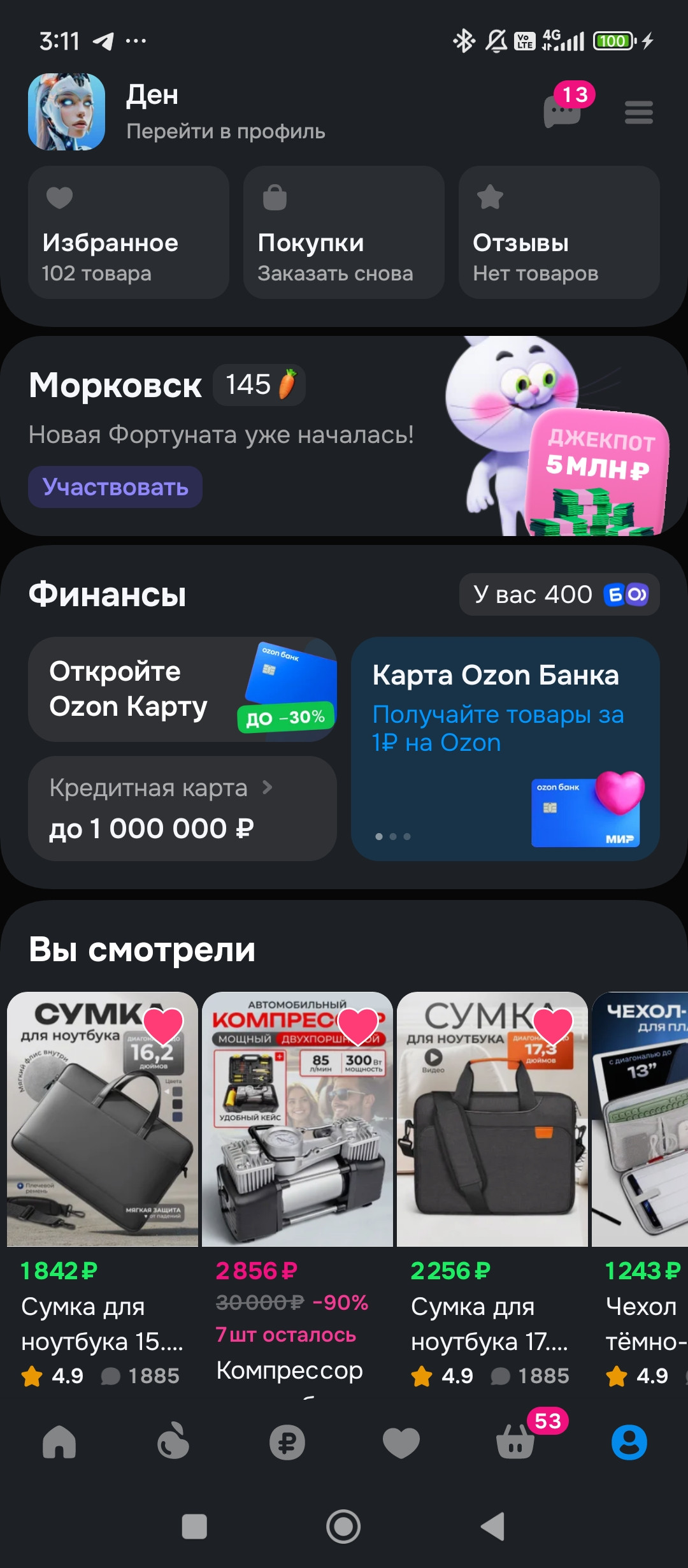Open Откройте Ozon Карту offer
Screen dimensions: 688x1568
[x=182, y=689]
